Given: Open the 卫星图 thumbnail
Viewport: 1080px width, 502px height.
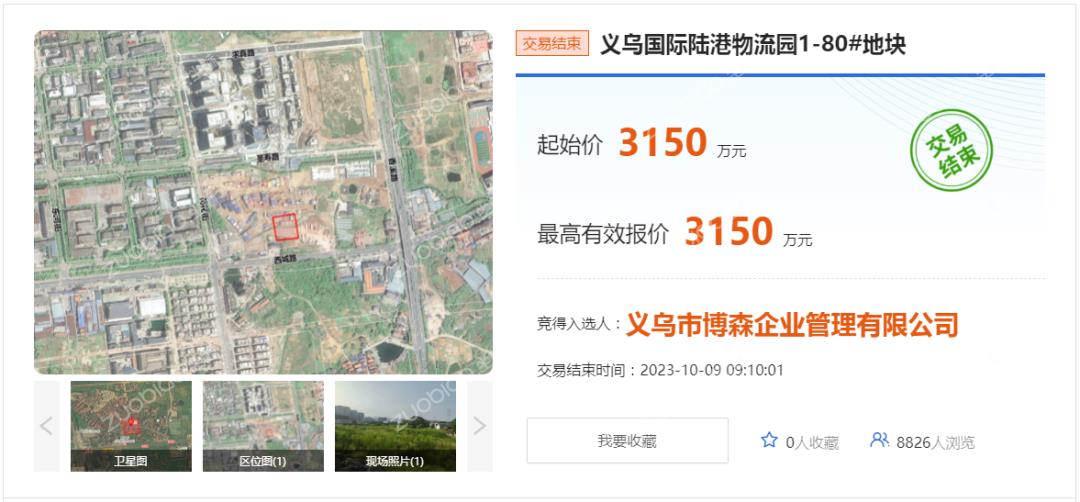Looking at the screenshot, I should (131, 426).
